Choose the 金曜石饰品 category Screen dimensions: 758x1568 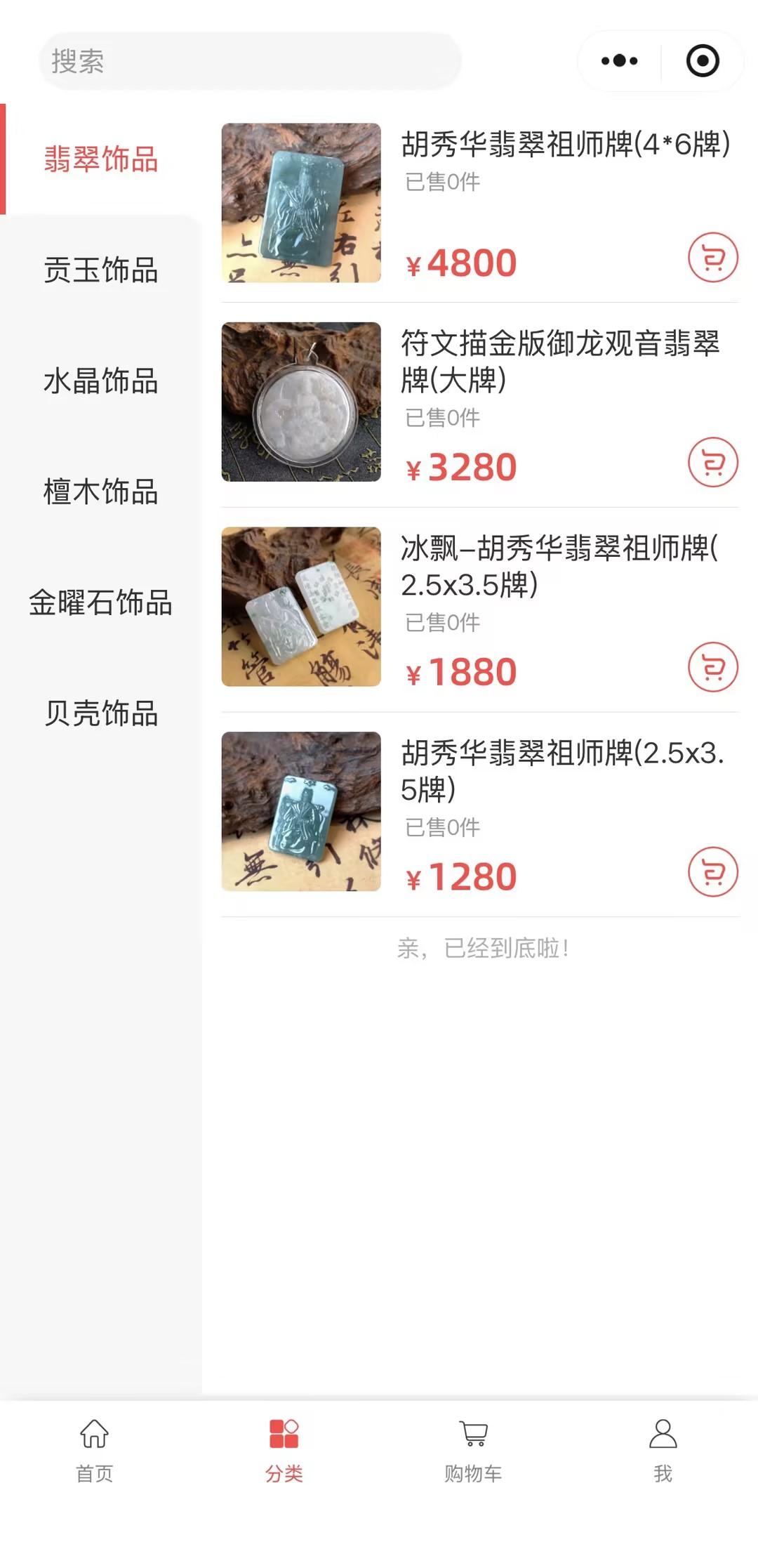point(101,602)
